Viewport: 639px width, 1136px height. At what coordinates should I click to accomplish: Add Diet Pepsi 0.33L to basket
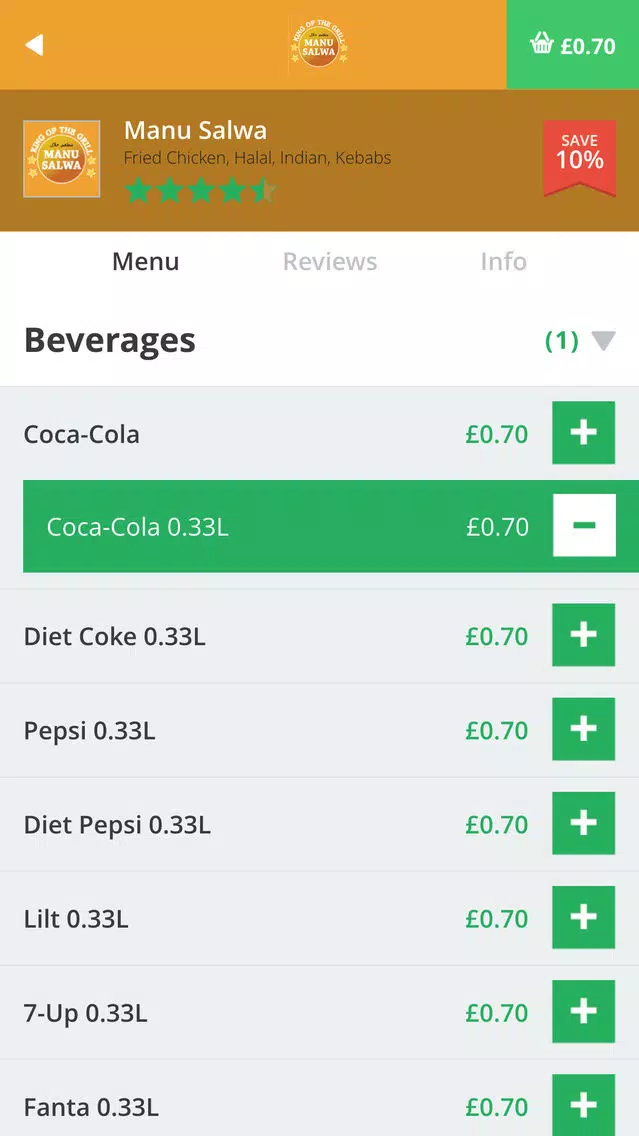[x=583, y=823]
